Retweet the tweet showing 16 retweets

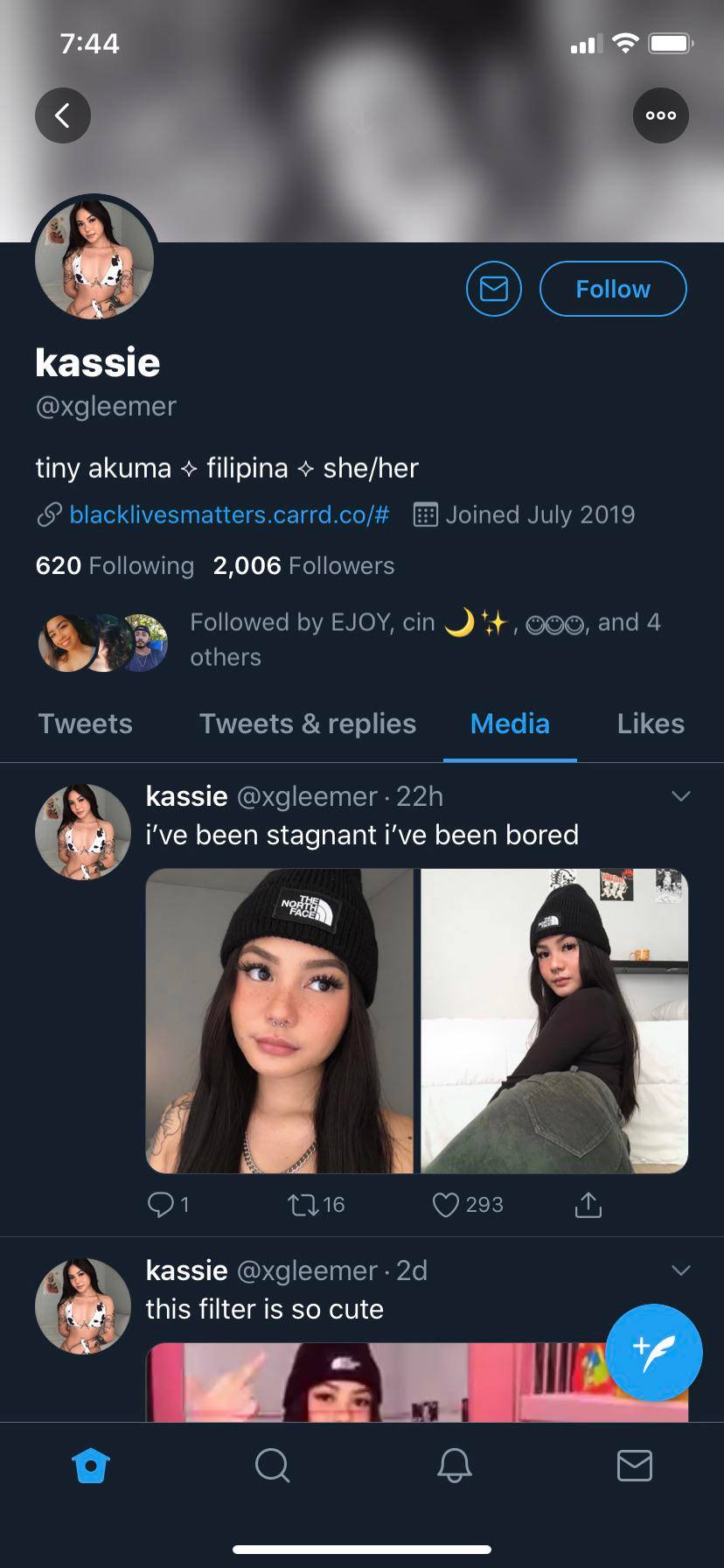(x=308, y=1204)
